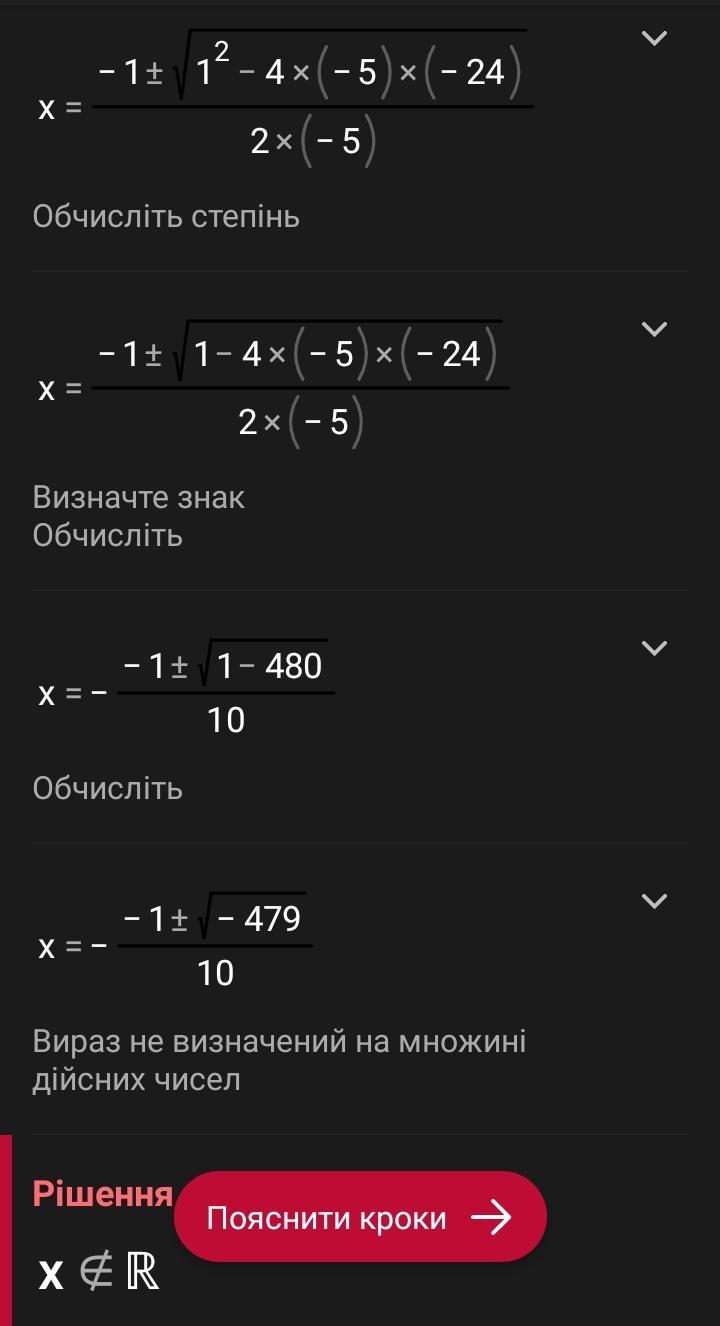Expand the step showing 1 − 480

coord(654,648)
